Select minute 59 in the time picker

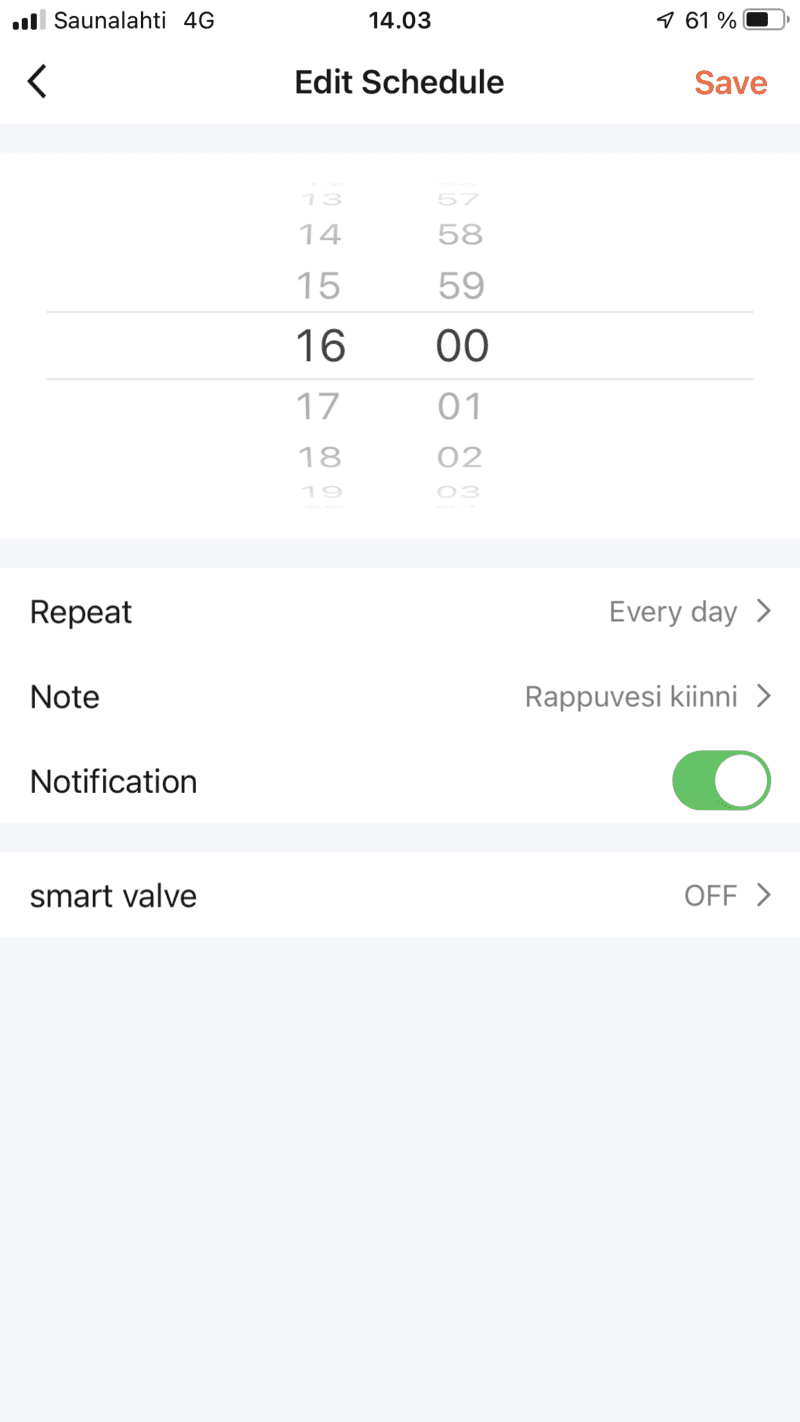pos(460,286)
